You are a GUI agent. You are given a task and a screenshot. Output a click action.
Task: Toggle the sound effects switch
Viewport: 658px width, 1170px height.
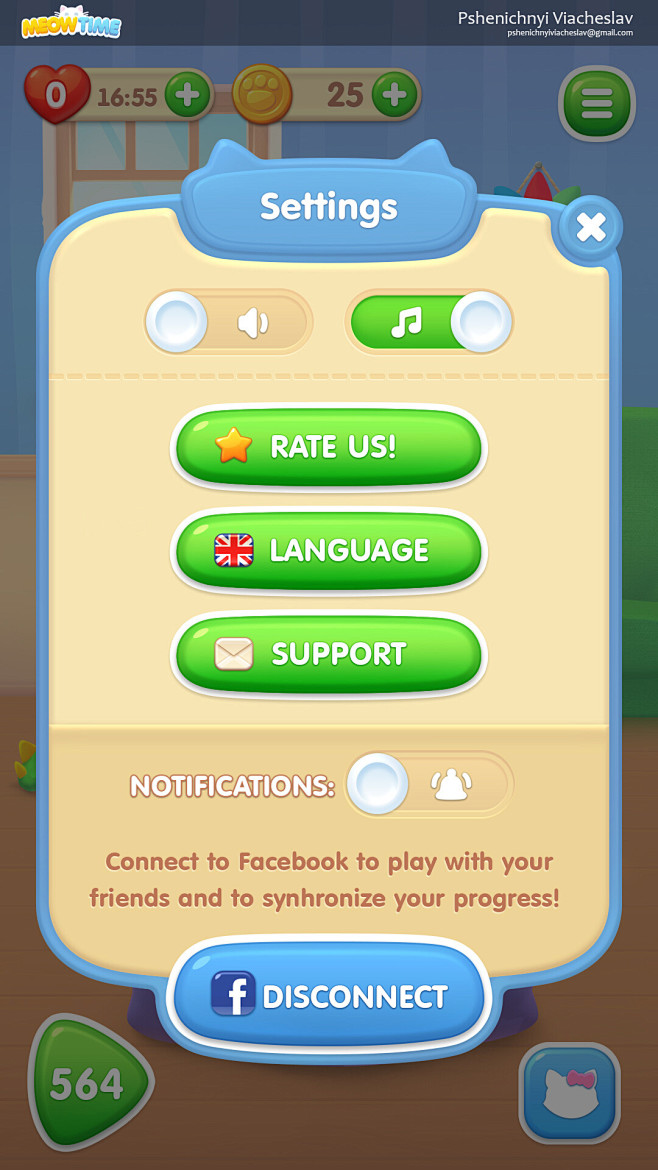pos(228,322)
